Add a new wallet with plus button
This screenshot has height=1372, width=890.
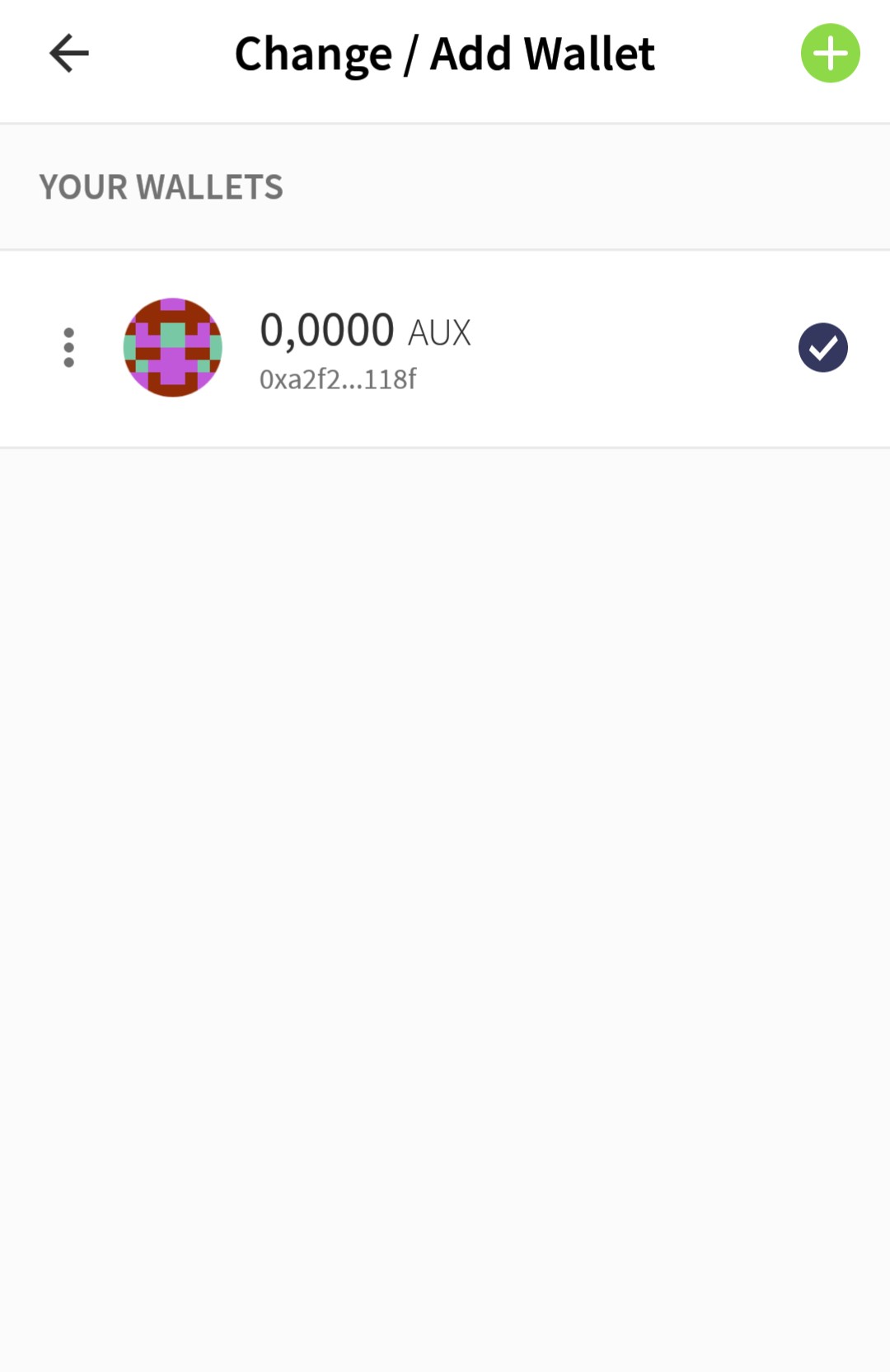[x=830, y=54]
